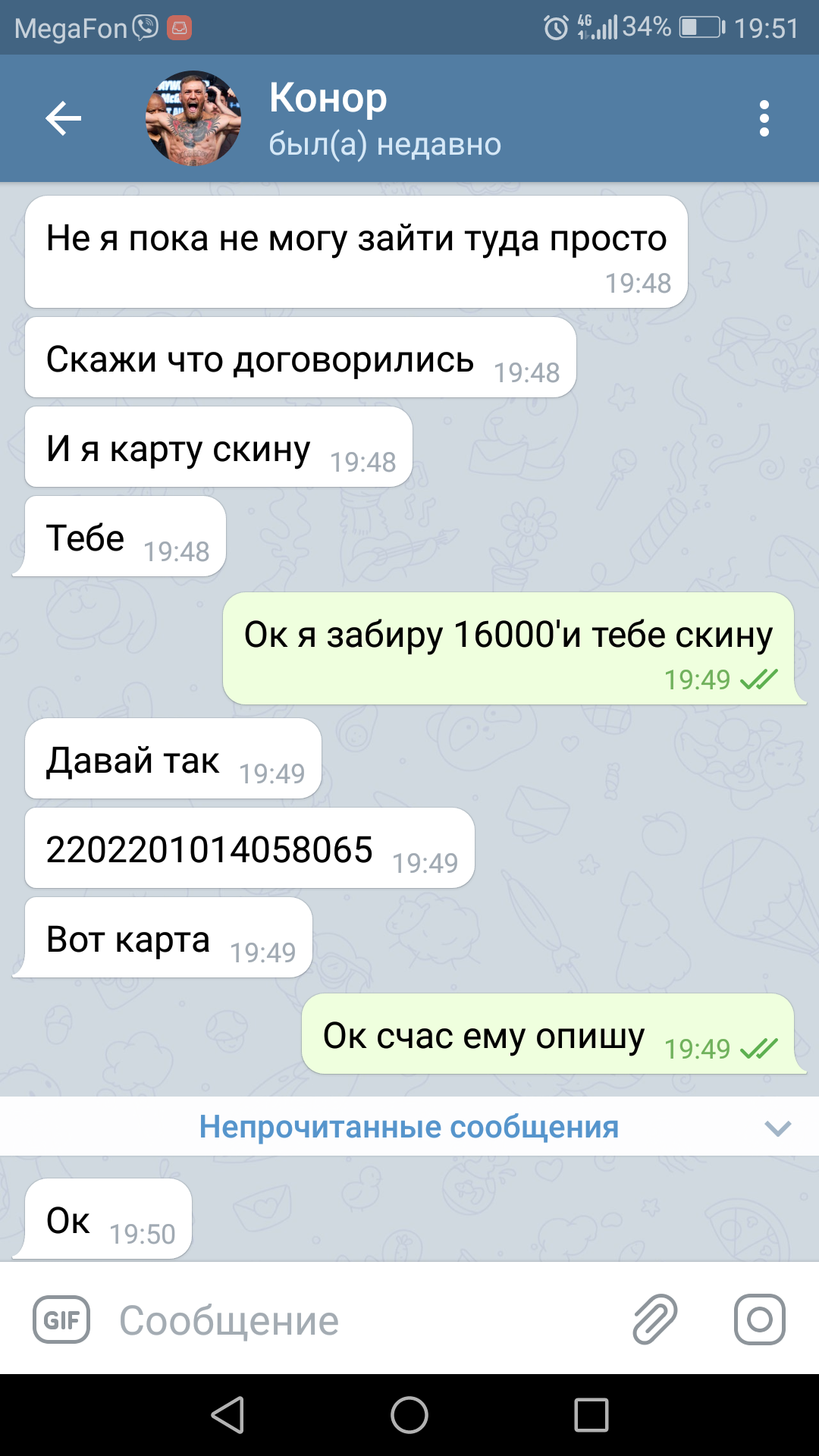
Task: Go back from the Конор chat
Action: (63, 118)
